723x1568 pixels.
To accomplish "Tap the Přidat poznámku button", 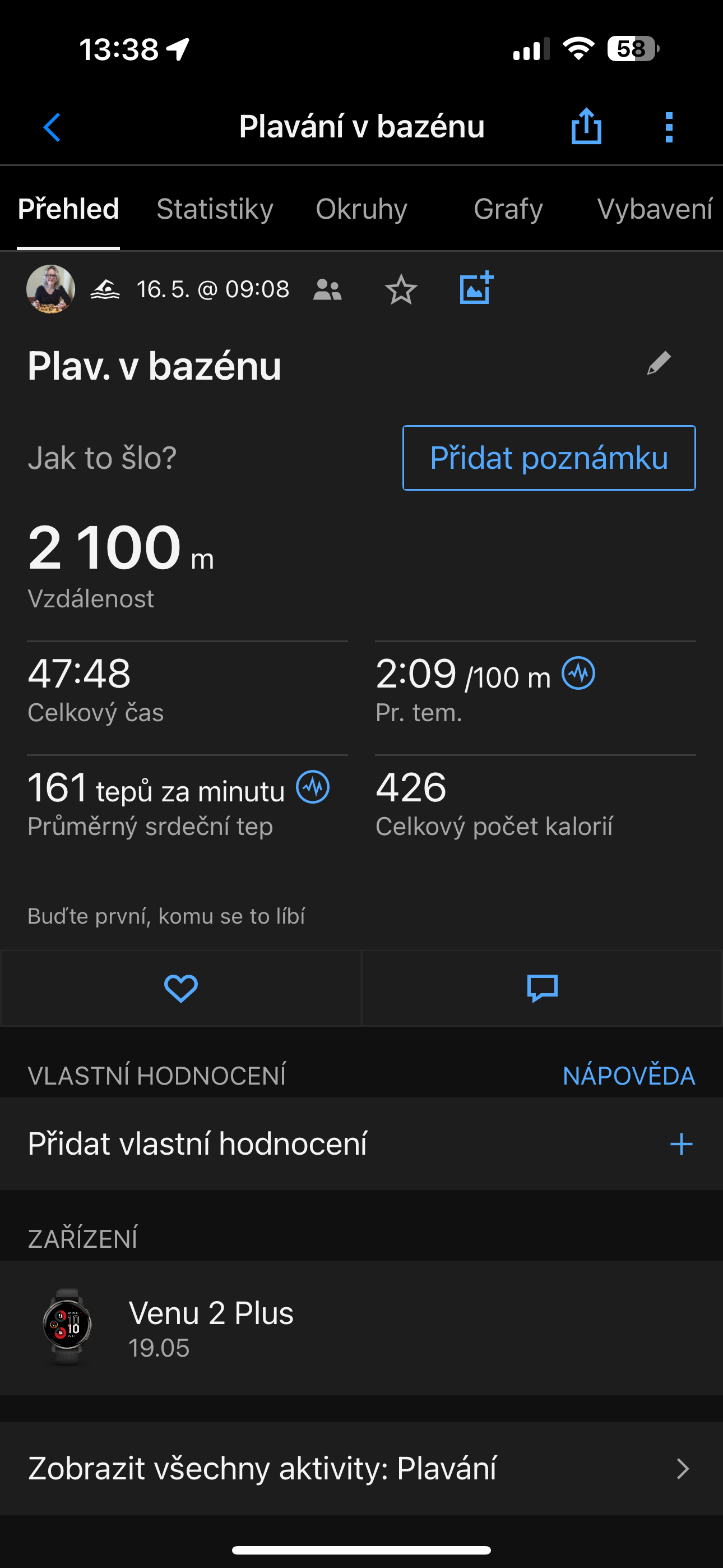I will coord(549,458).
